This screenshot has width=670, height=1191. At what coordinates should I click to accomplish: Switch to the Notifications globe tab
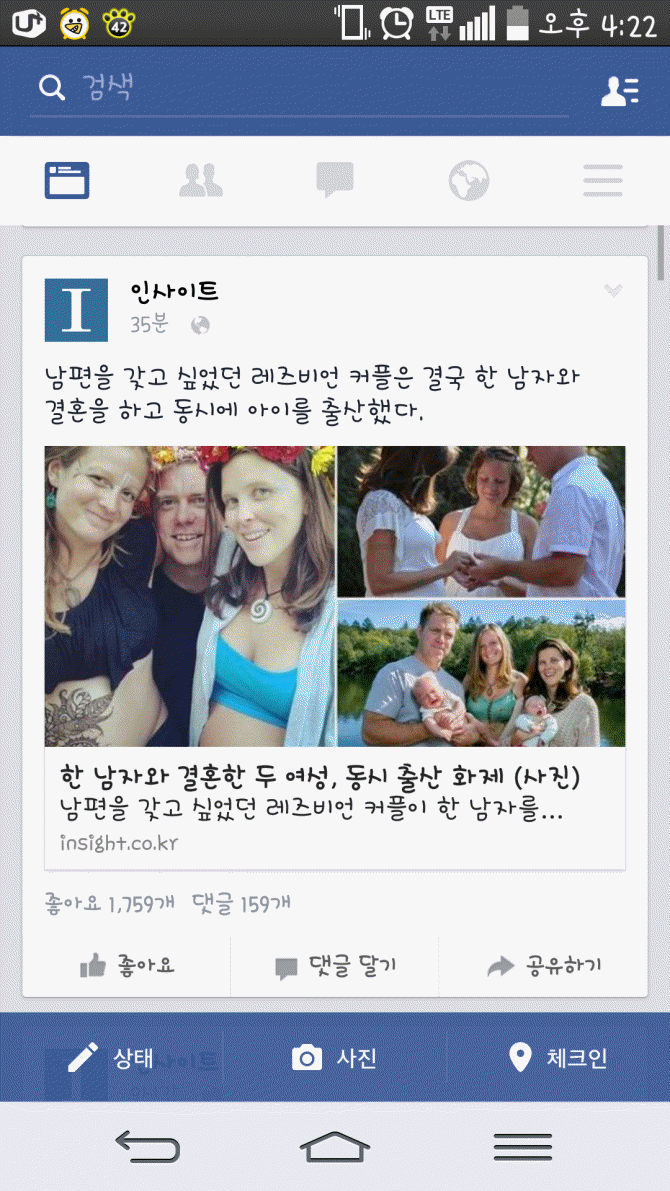tap(469, 181)
